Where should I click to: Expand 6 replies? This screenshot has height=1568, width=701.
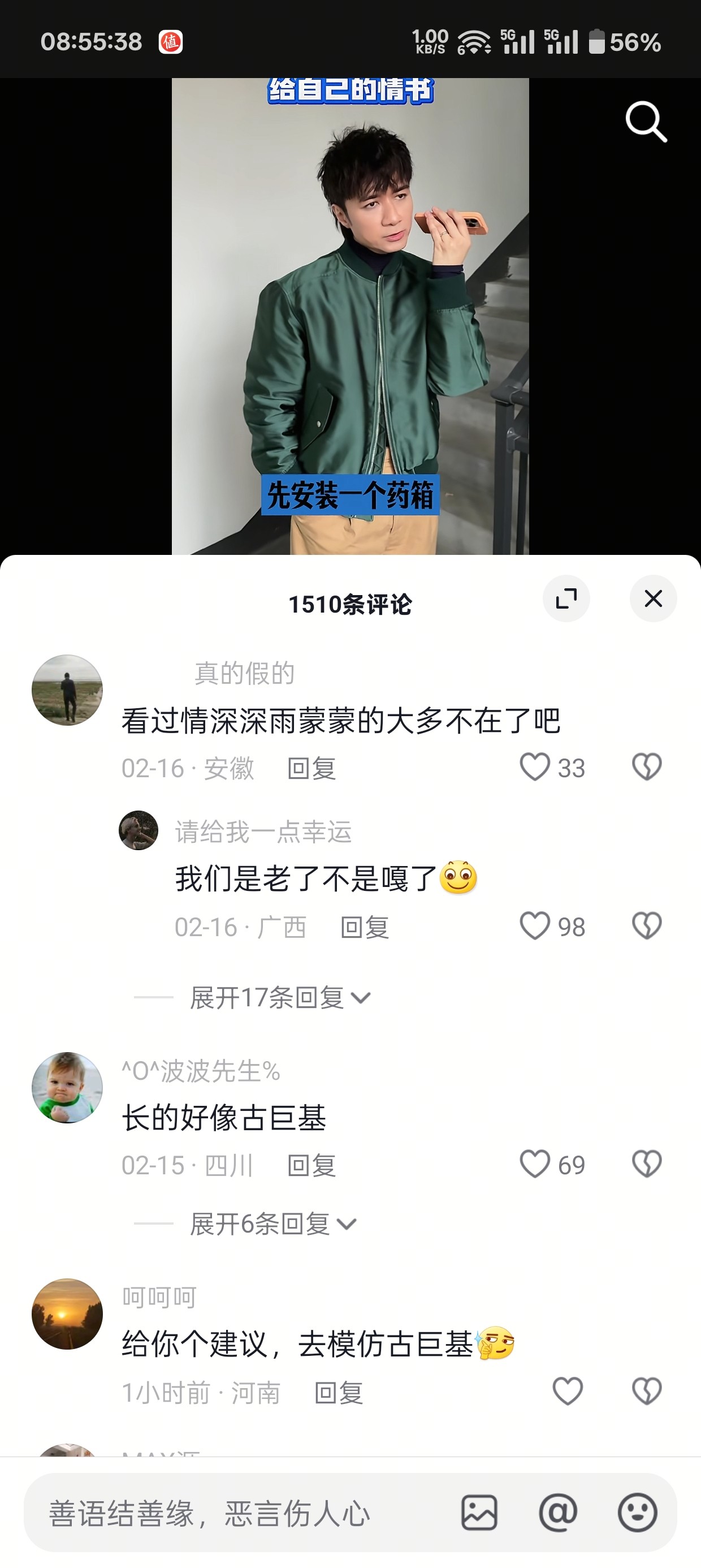click(x=272, y=1224)
